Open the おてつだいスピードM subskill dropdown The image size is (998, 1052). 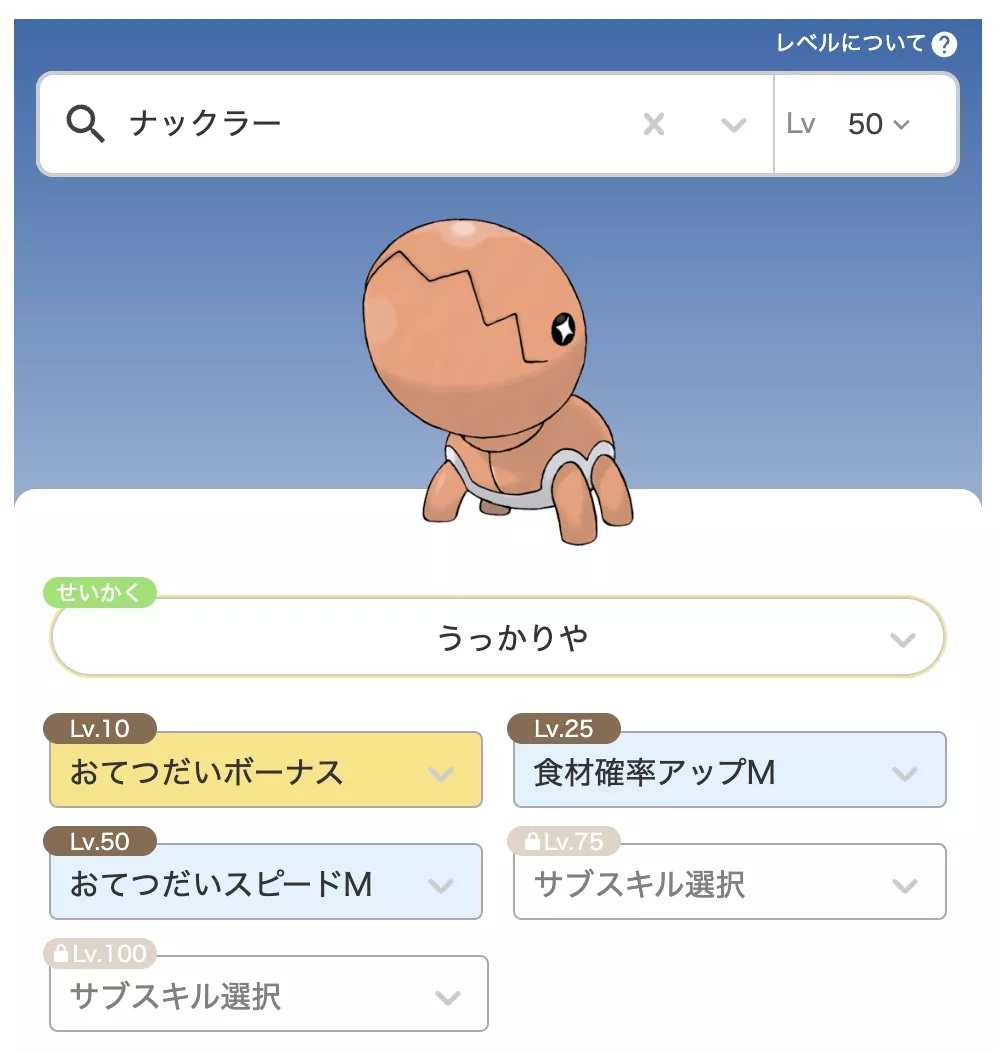[x=441, y=882]
